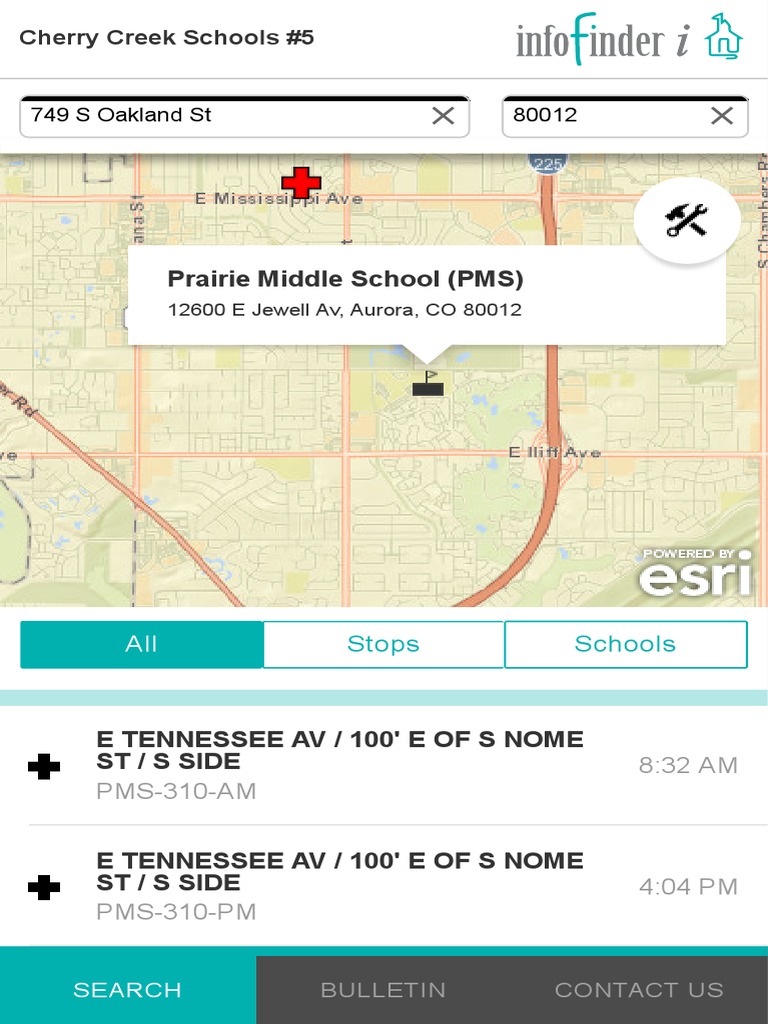Tap the school flag marker on map

point(428,383)
